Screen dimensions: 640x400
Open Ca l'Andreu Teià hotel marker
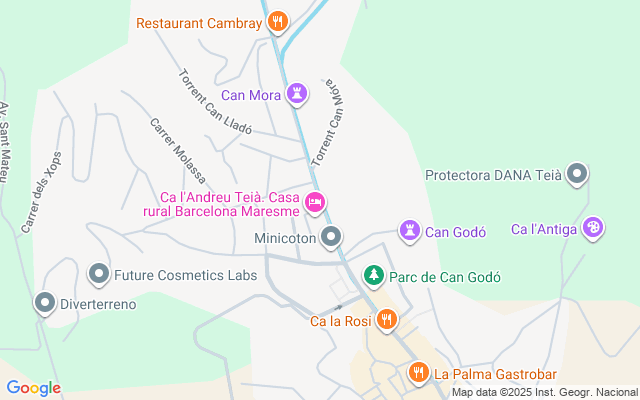(315, 203)
